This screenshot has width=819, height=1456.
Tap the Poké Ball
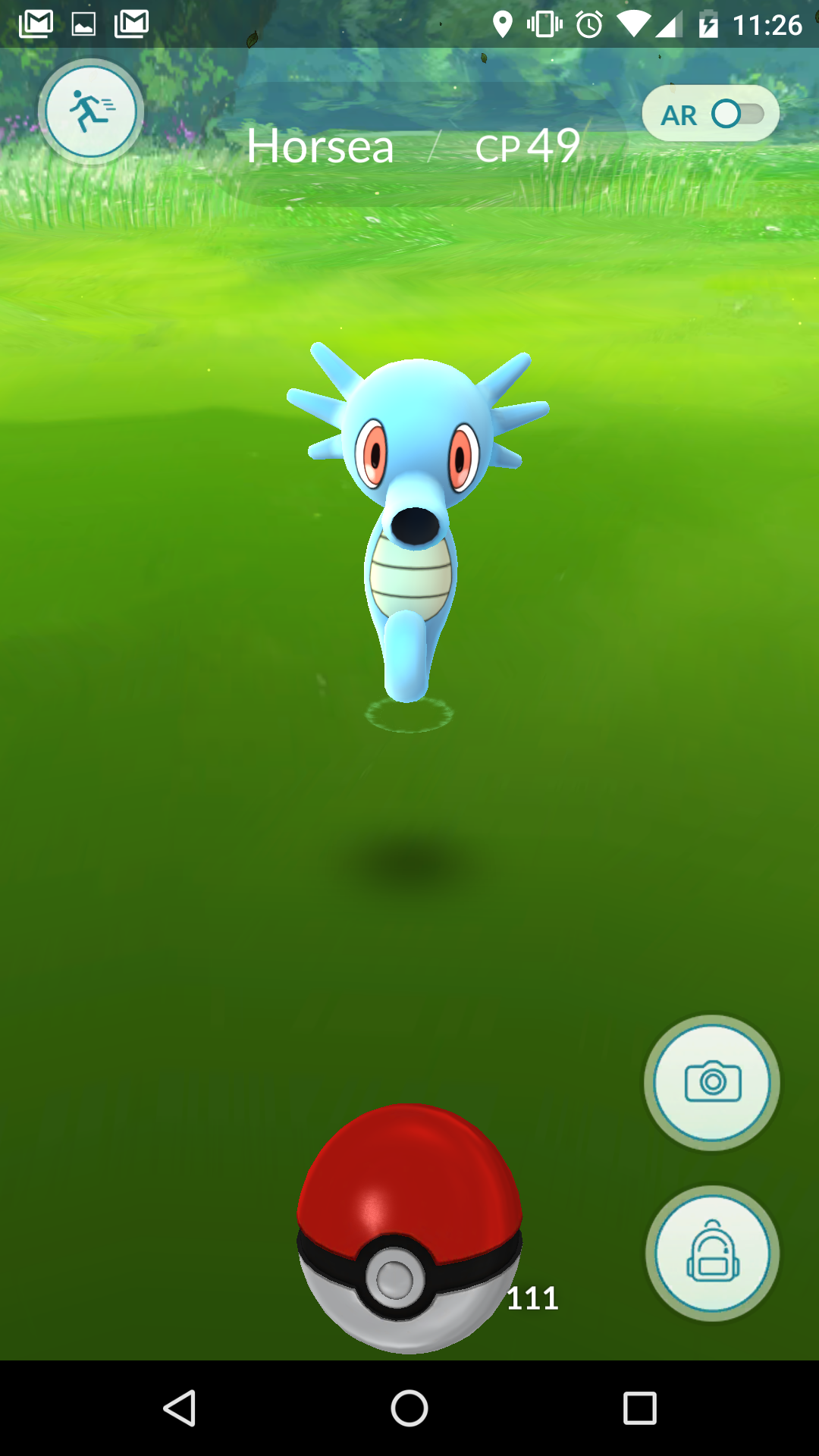pyautogui.click(x=409, y=1228)
